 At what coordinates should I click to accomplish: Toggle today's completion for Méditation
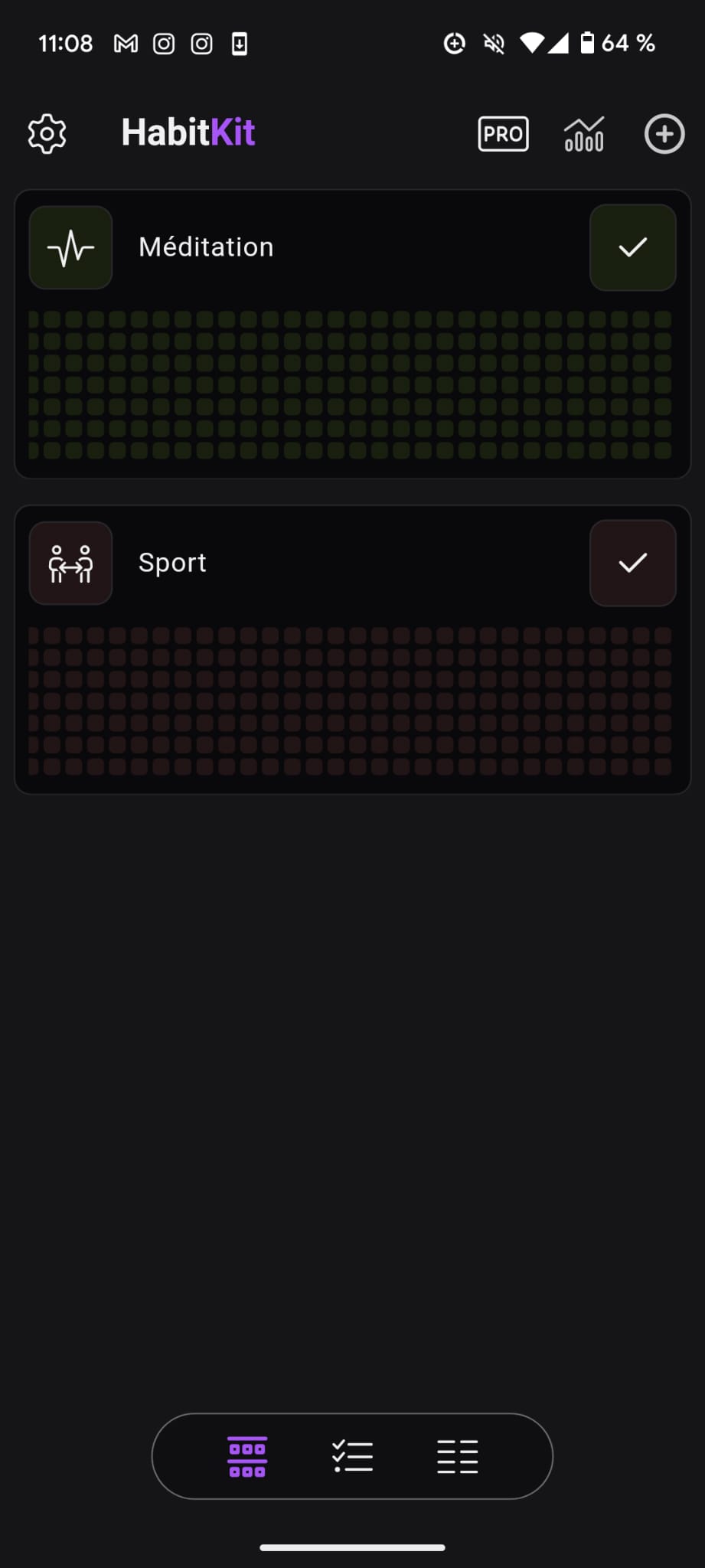[x=632, y=247]
